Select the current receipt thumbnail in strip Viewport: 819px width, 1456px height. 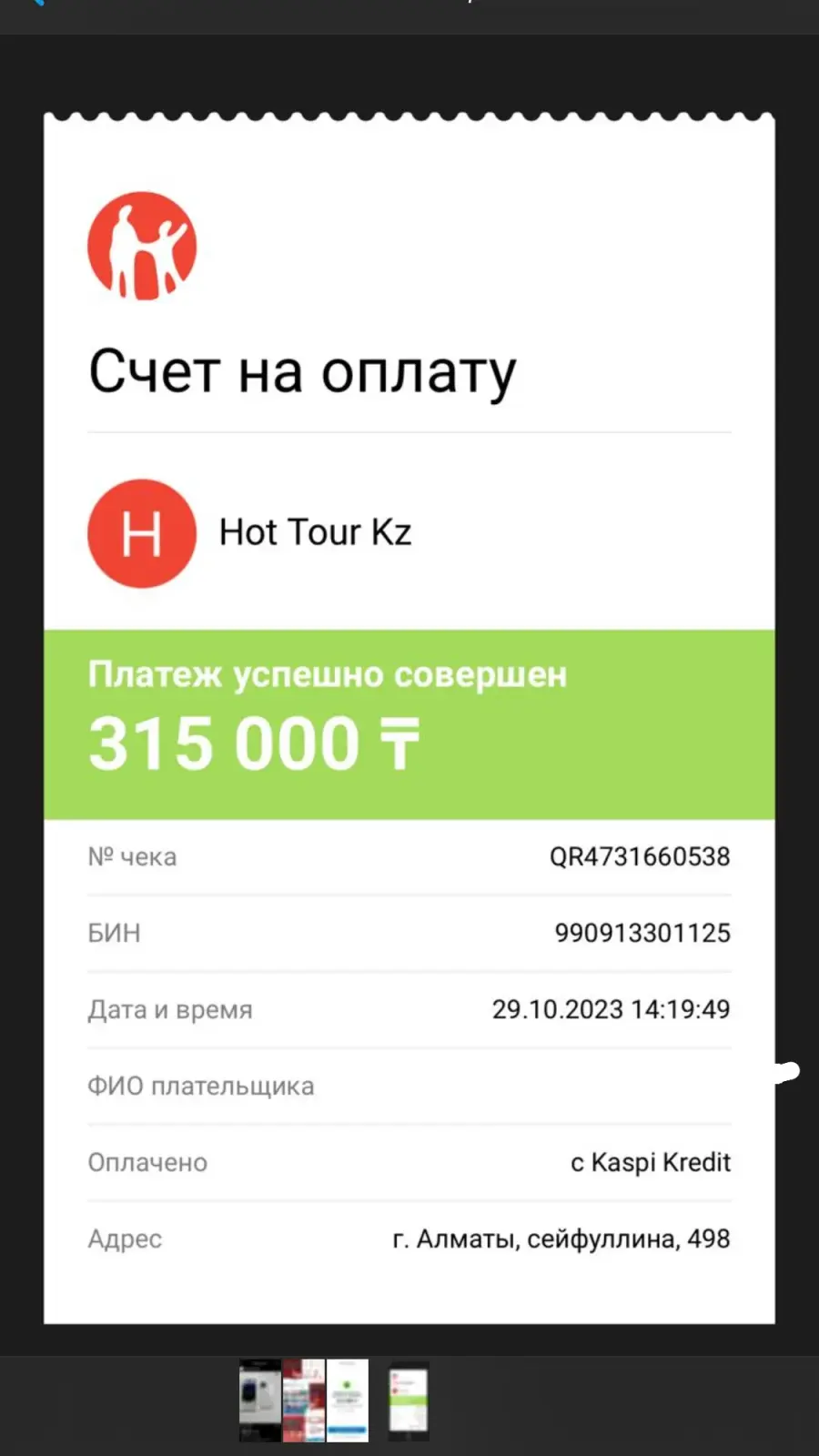point(409,1400)
